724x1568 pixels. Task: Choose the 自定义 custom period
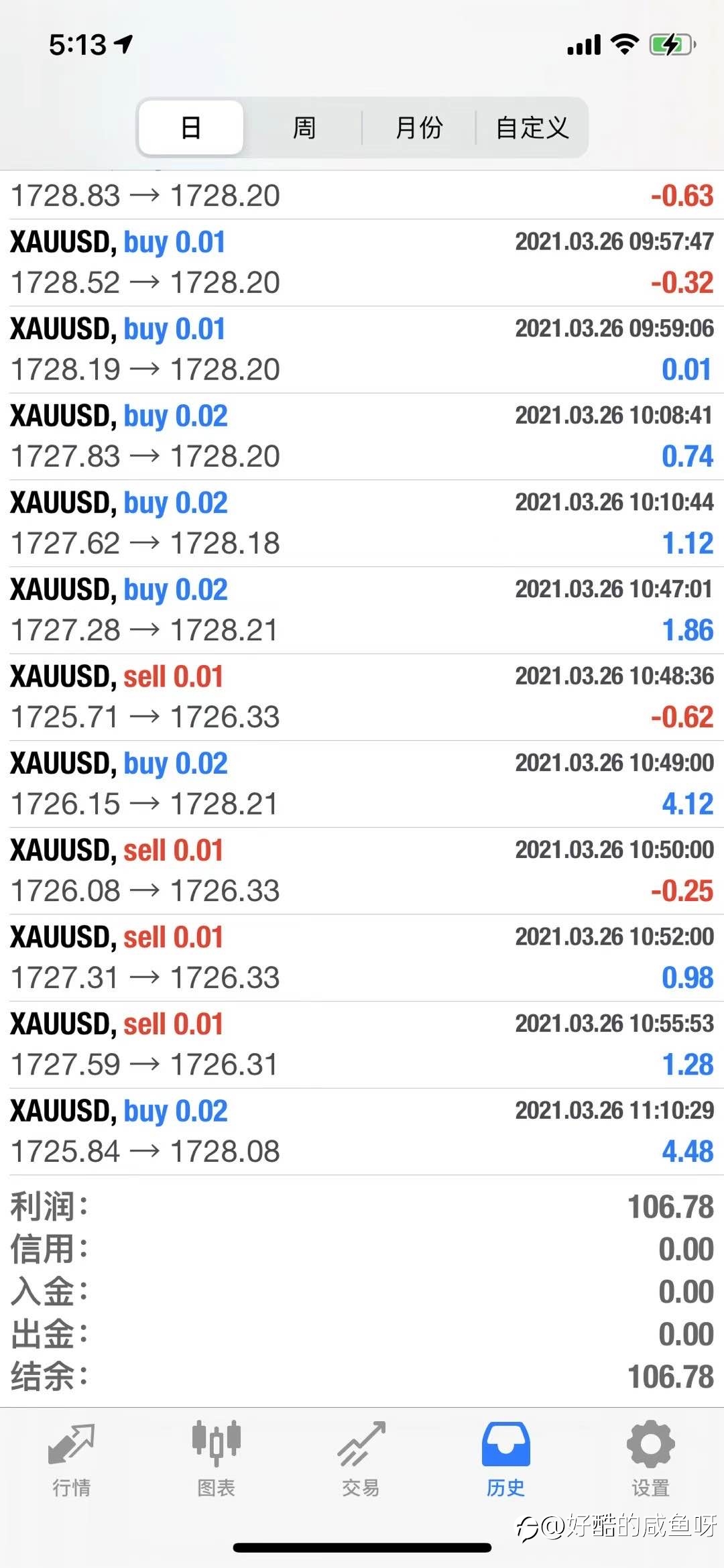pos(532,127)
